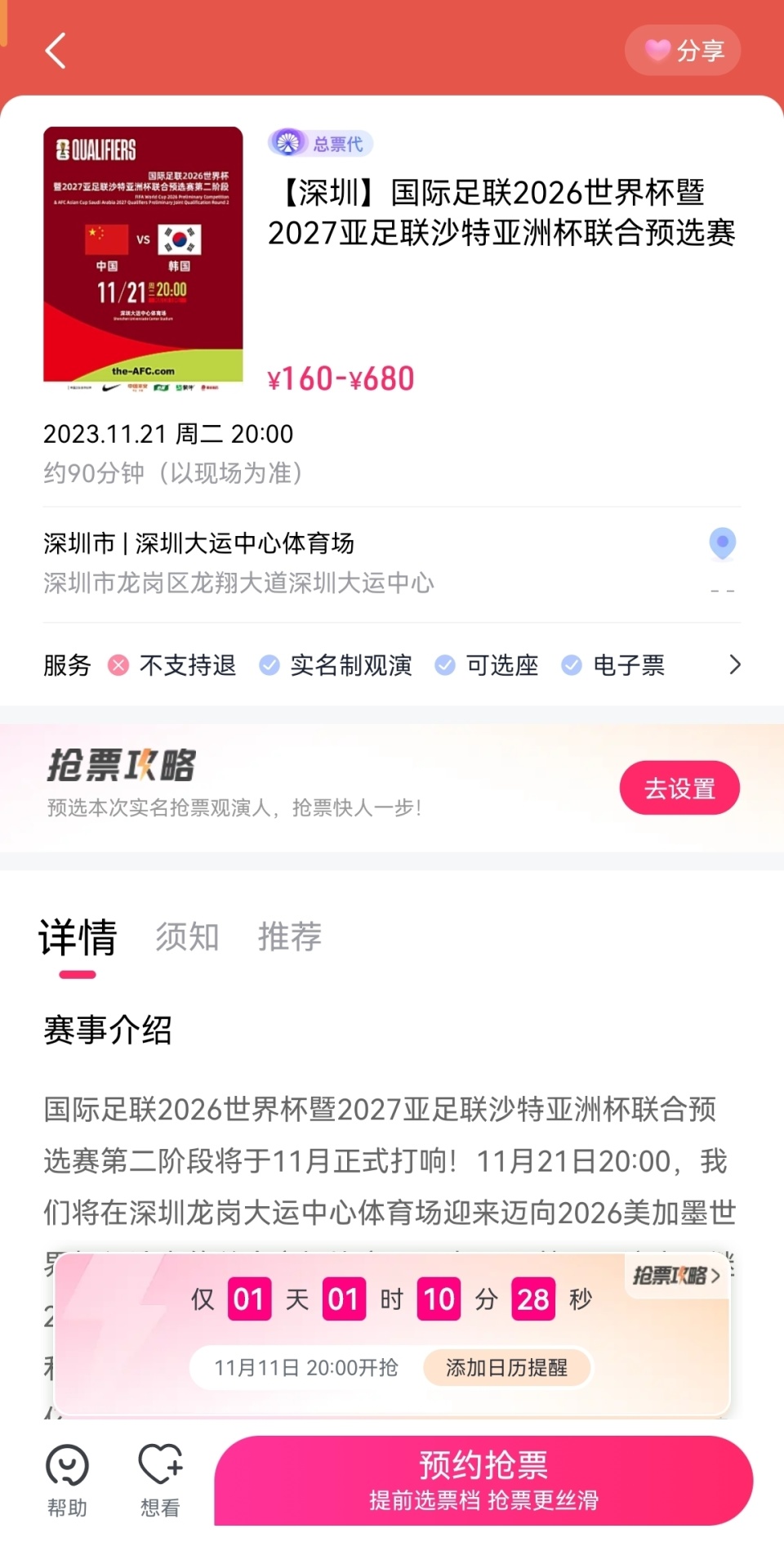The image size is (784, 1542).
Task: Open 帮助 help
Action: click(x=67, y=1480)
